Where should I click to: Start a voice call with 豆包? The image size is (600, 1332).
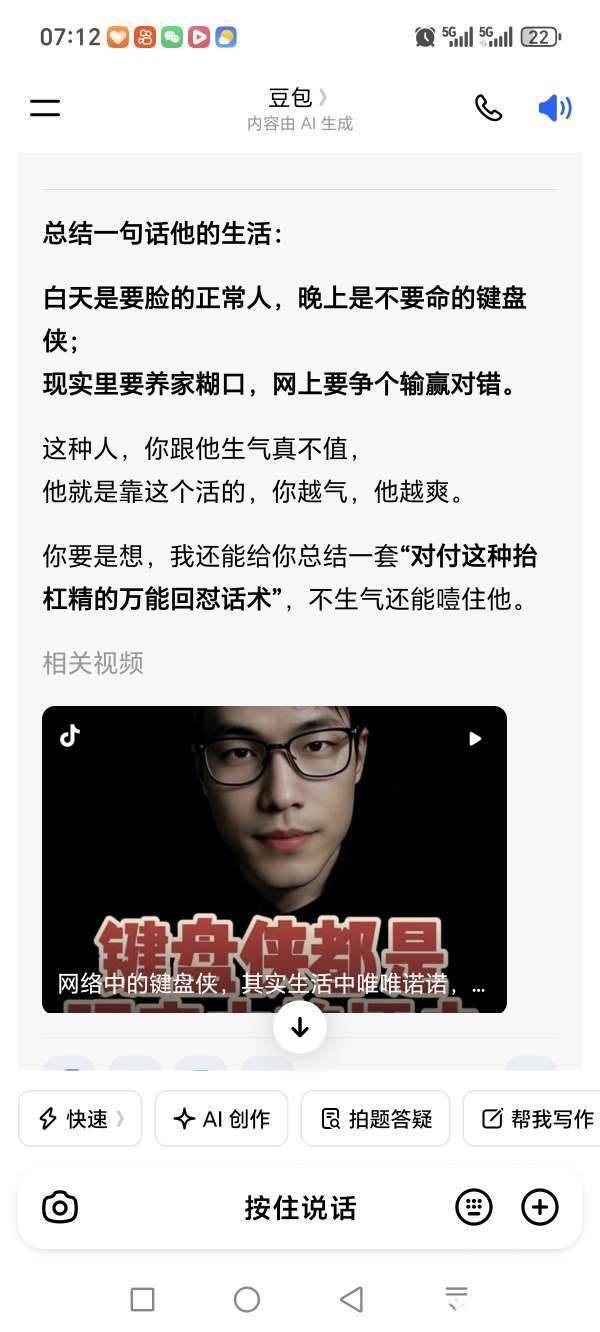point(488,108)
